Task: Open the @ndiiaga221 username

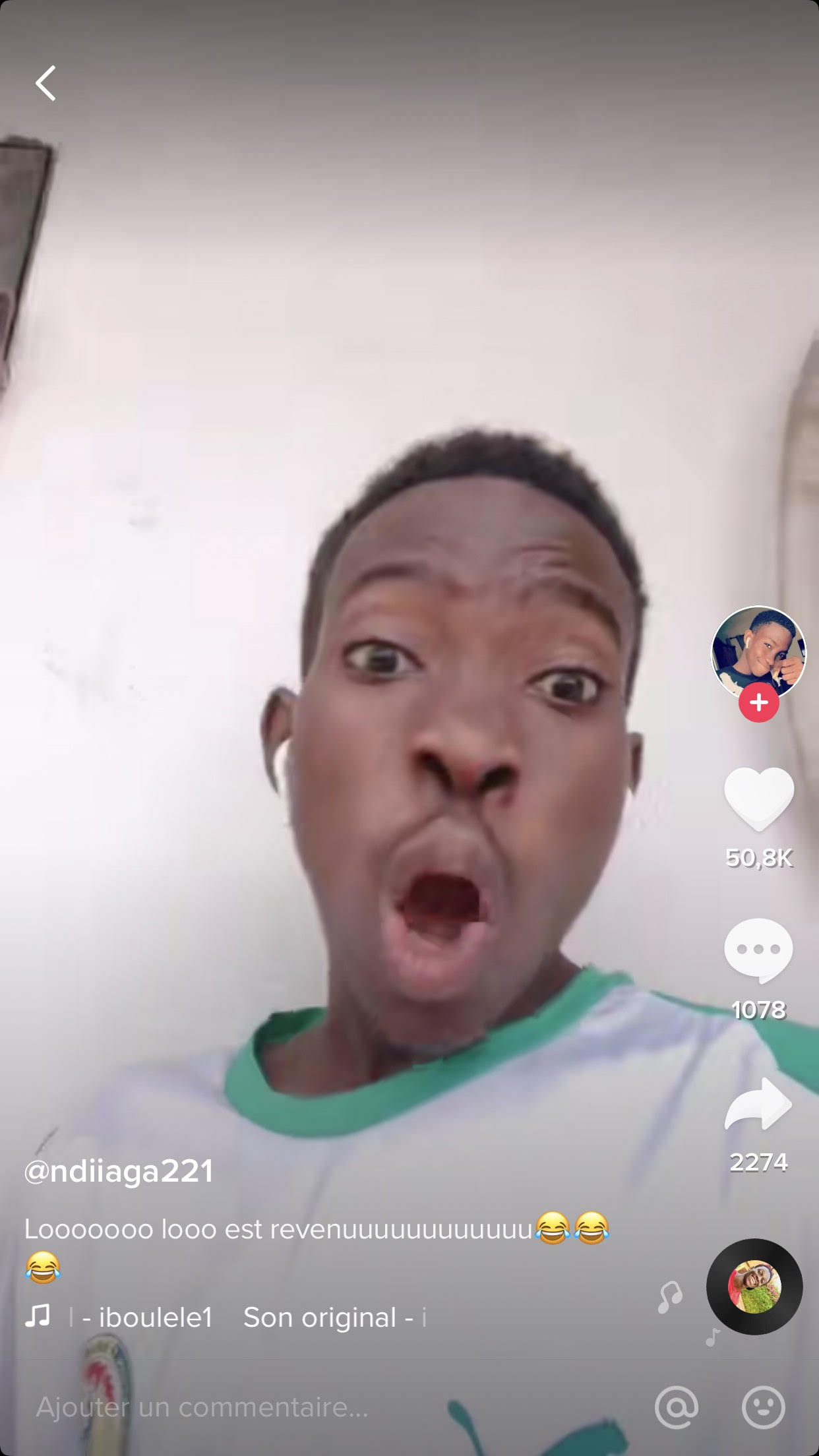Action: [119, 1171]
